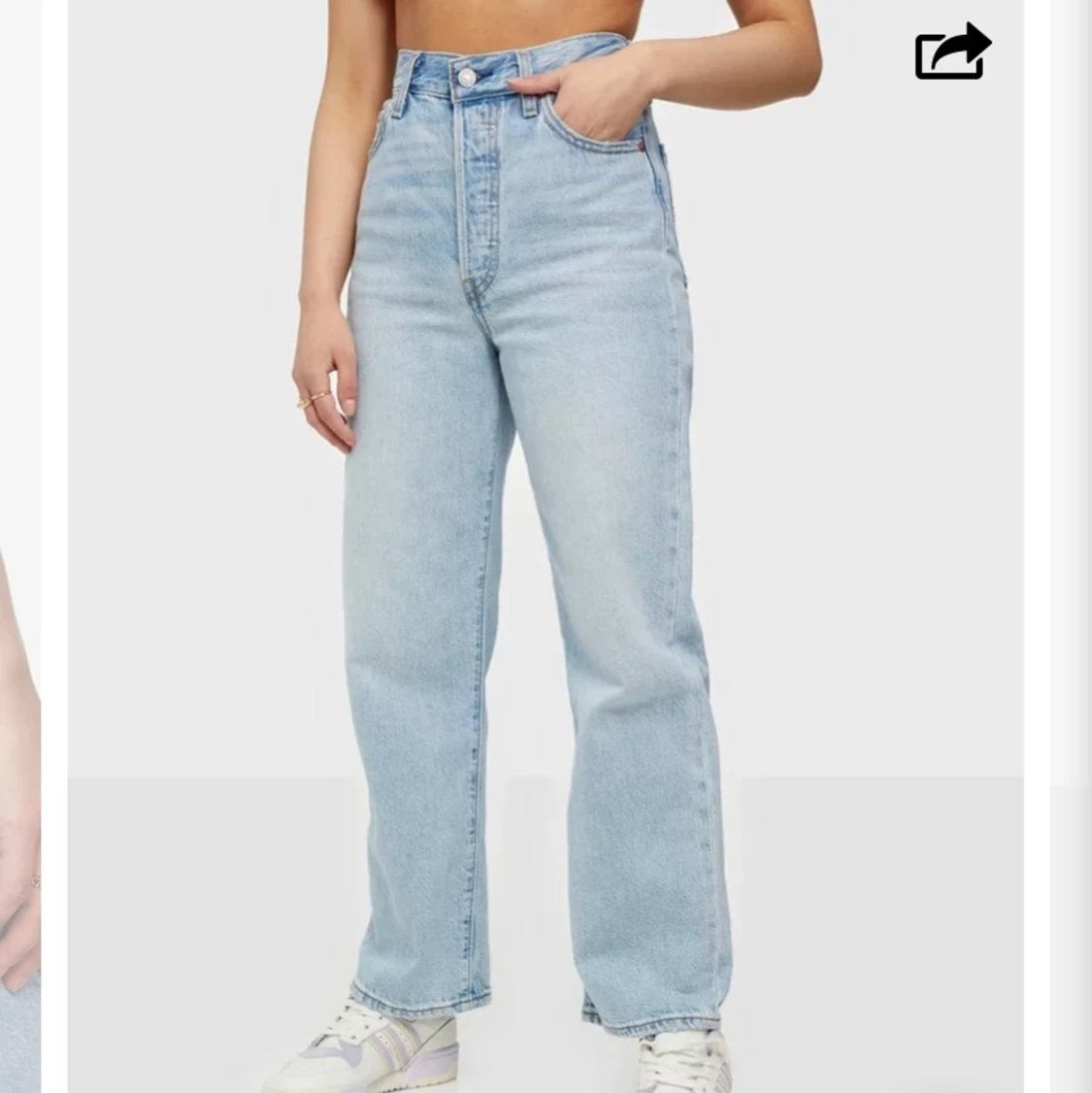The image size is (1092, 1093).
Task: Tap the front pocket region of the jeans photo
Action: pyautogui.click(x=612, y=126)
